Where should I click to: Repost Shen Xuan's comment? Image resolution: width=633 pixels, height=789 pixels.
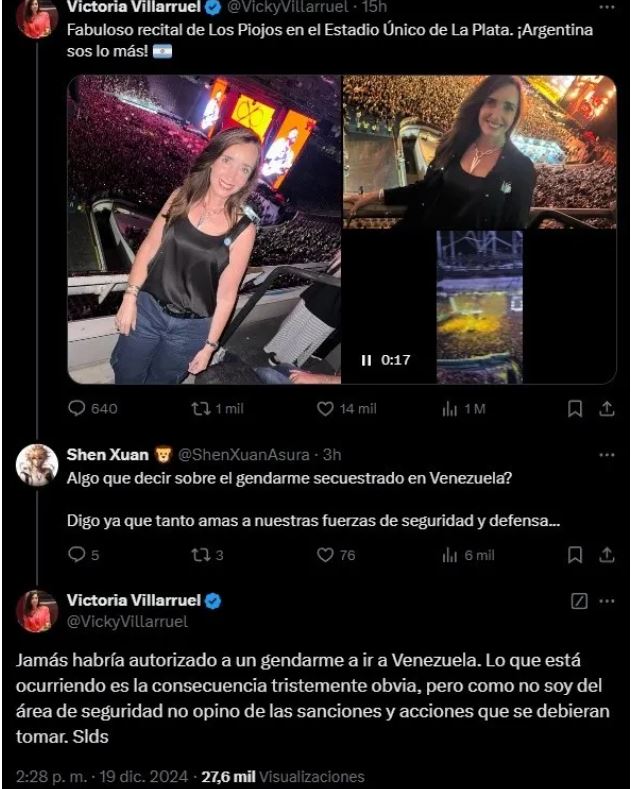coord(198,555)
